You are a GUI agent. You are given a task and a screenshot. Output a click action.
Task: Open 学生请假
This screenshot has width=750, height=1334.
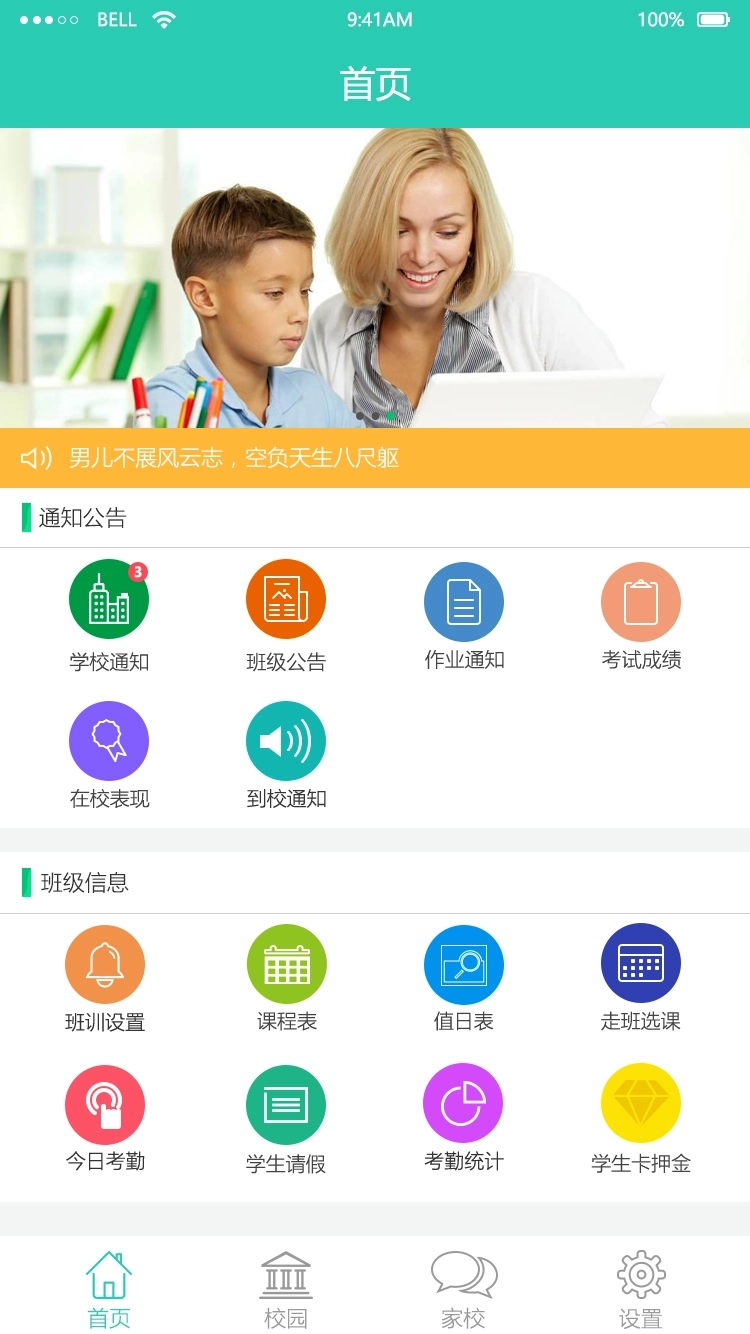click(286, 1105)
